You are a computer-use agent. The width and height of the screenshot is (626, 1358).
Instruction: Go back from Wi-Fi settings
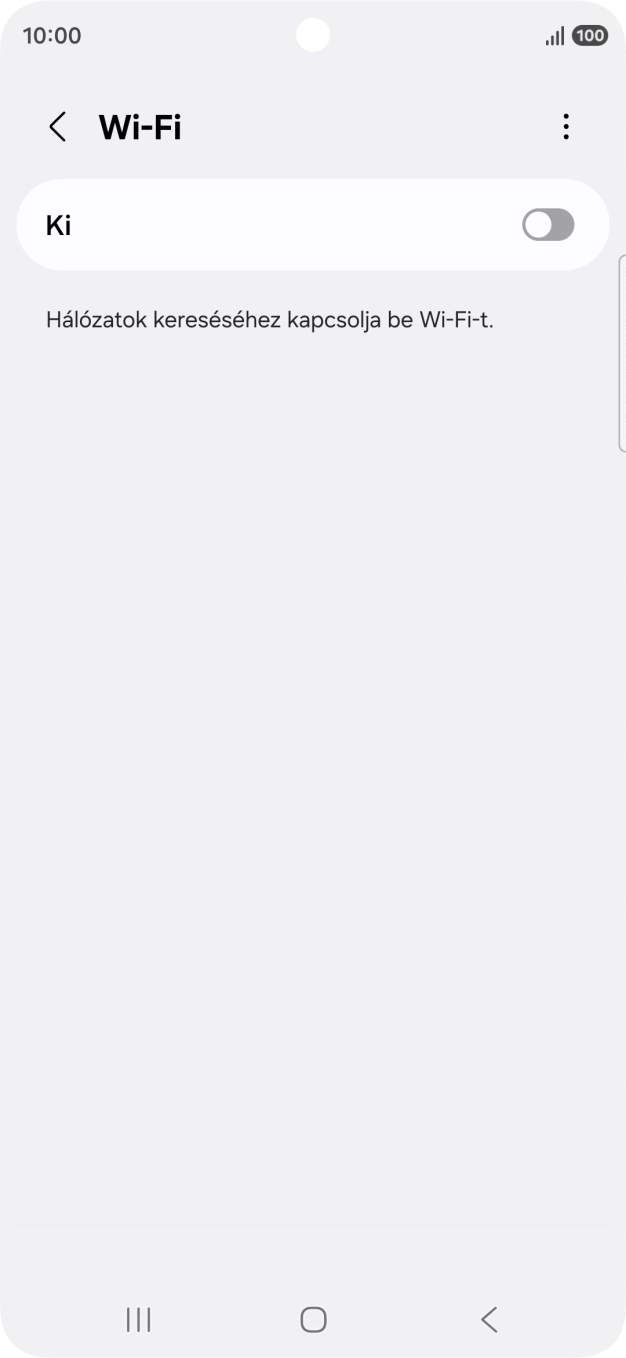tap(58, 127)
